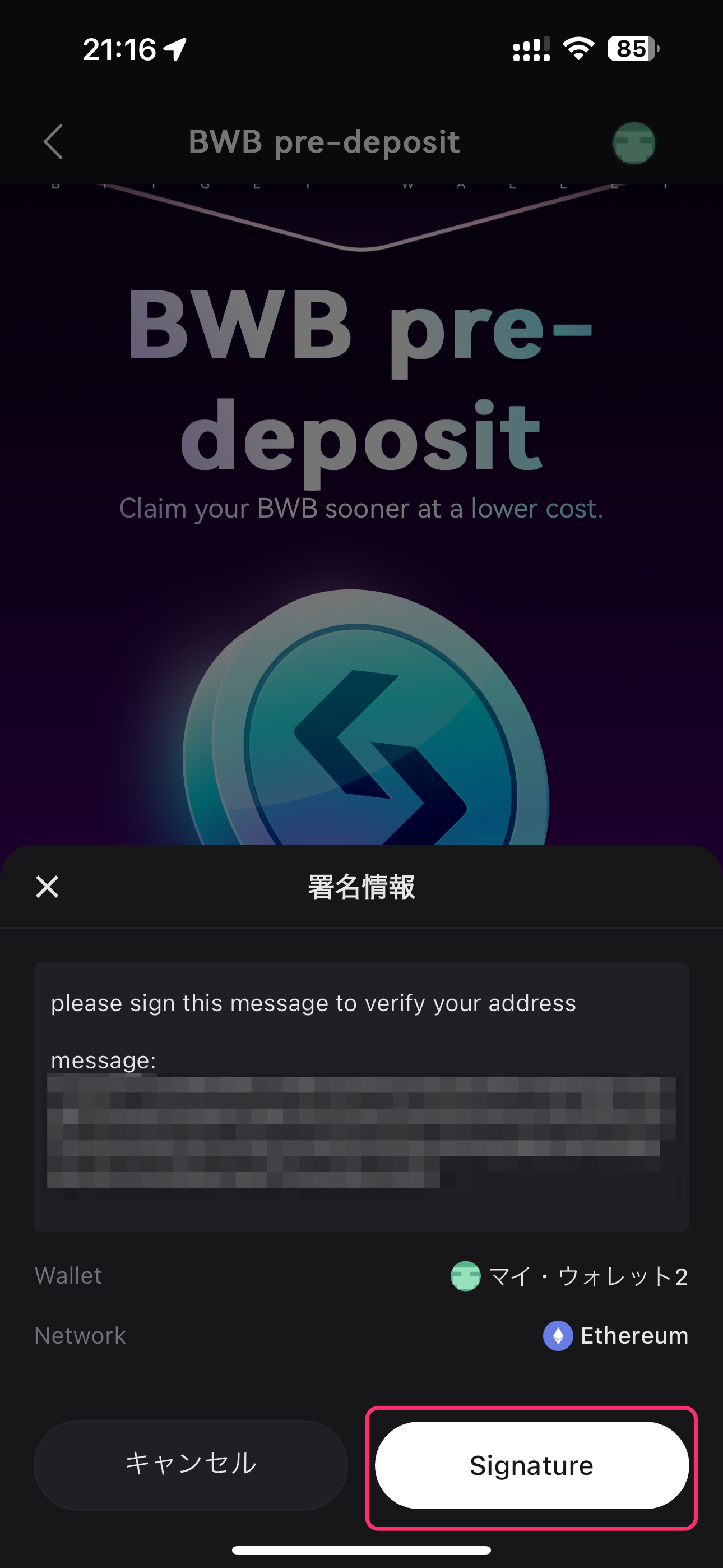This screenshot has height=1568, width=723.
Task: Cancel the signature request with キャンセル
Action: pos(191,1464)
